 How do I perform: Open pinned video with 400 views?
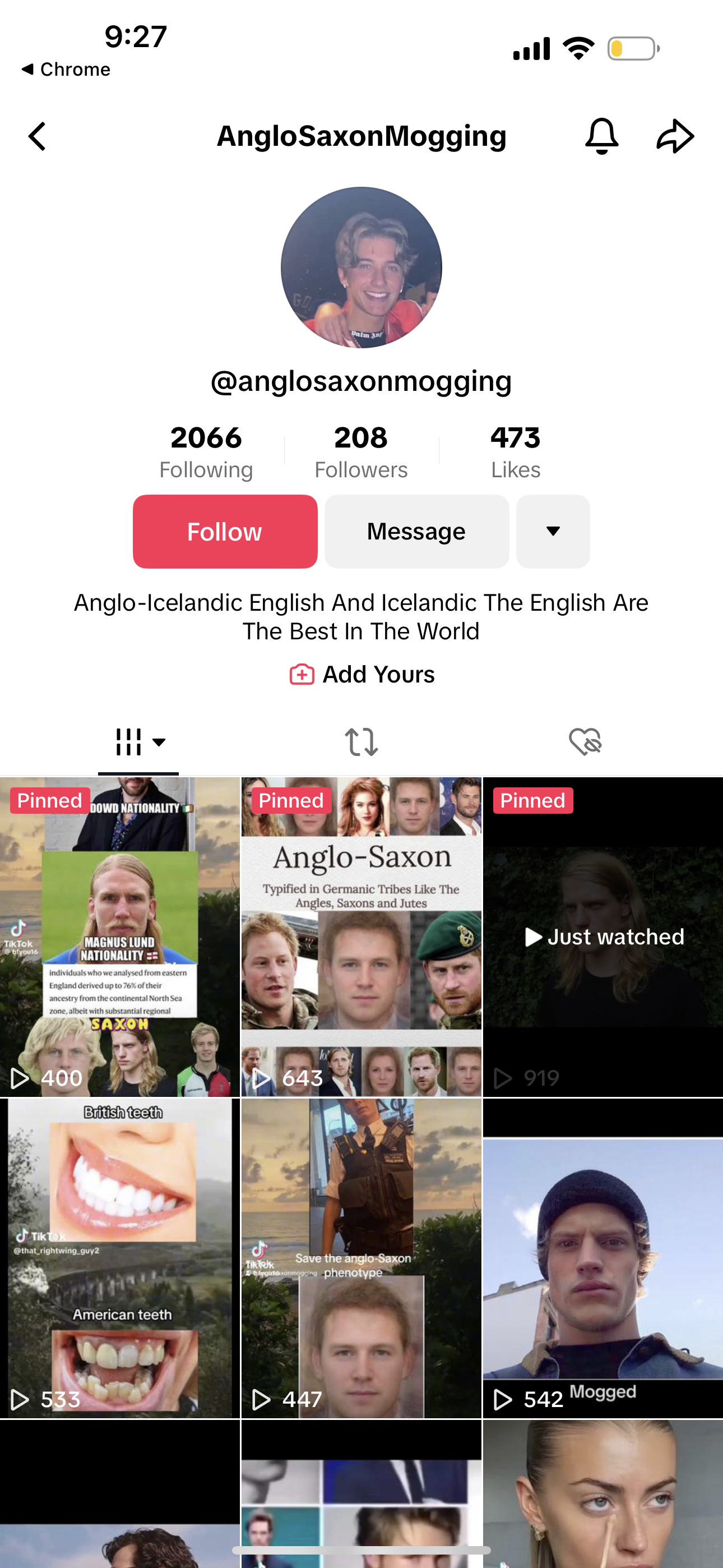coord(120,937)
